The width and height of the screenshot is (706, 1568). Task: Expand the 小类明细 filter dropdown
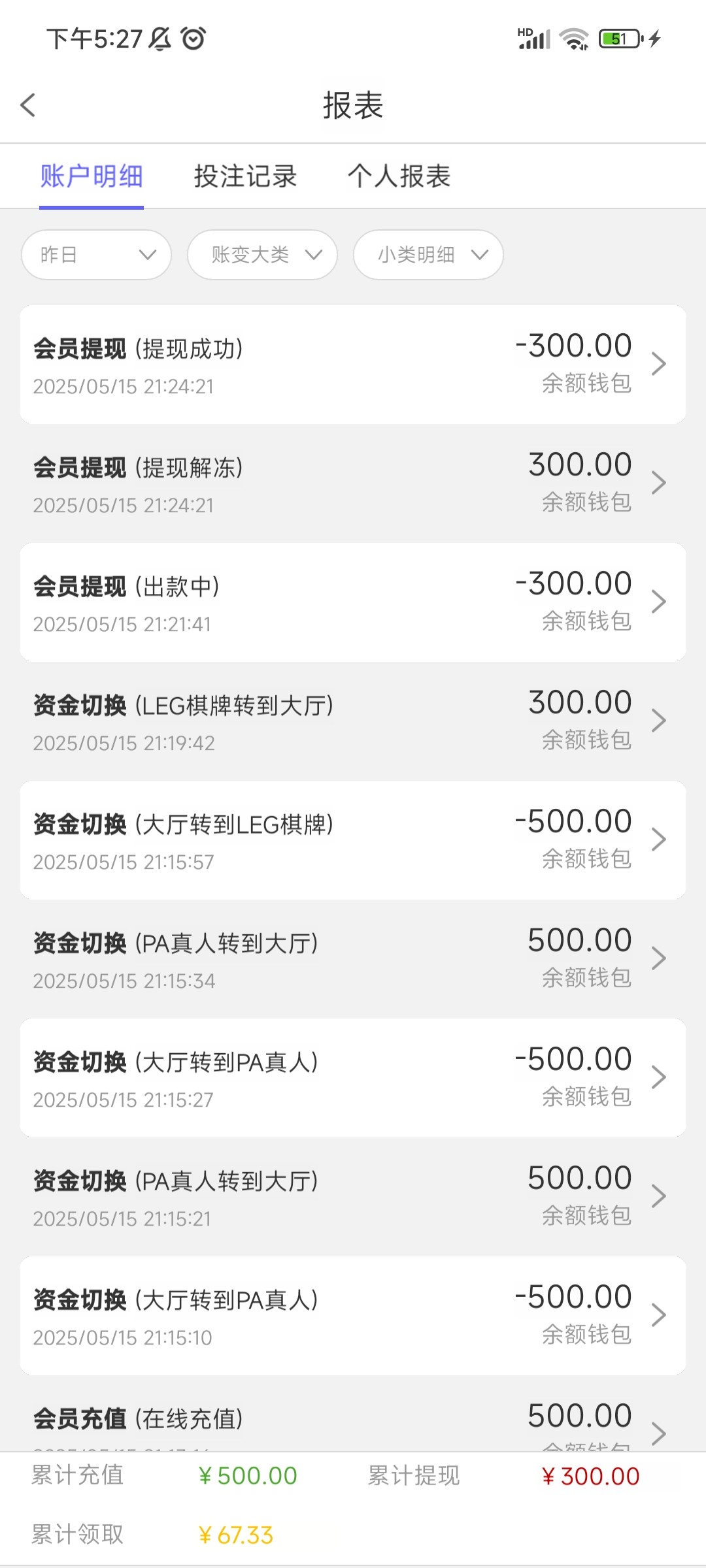pyautogui.click(x=428, y=255)
